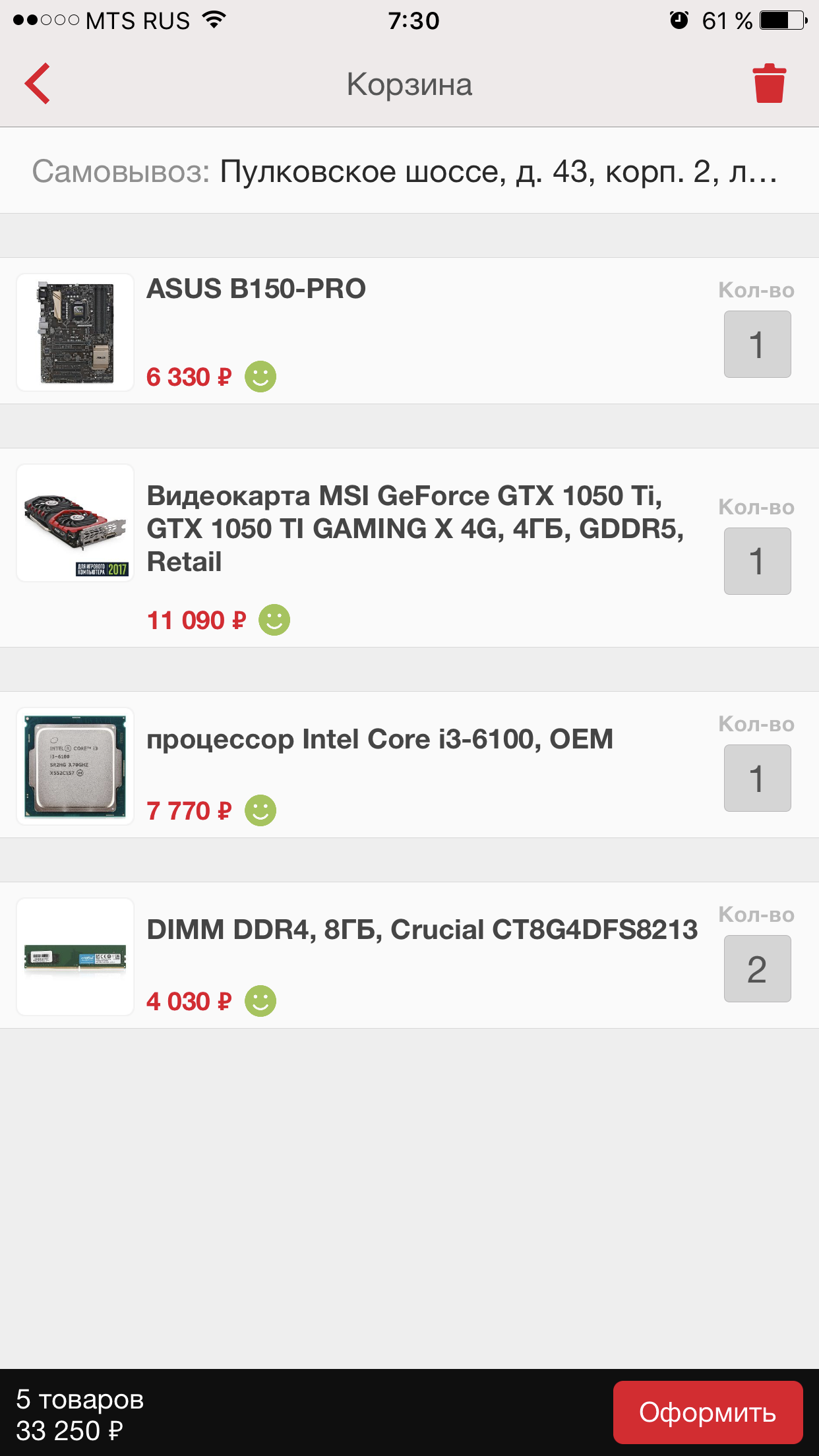819x1456 pixels.
Task: View the Crucial RAM module picture
Action: (75, 957)
